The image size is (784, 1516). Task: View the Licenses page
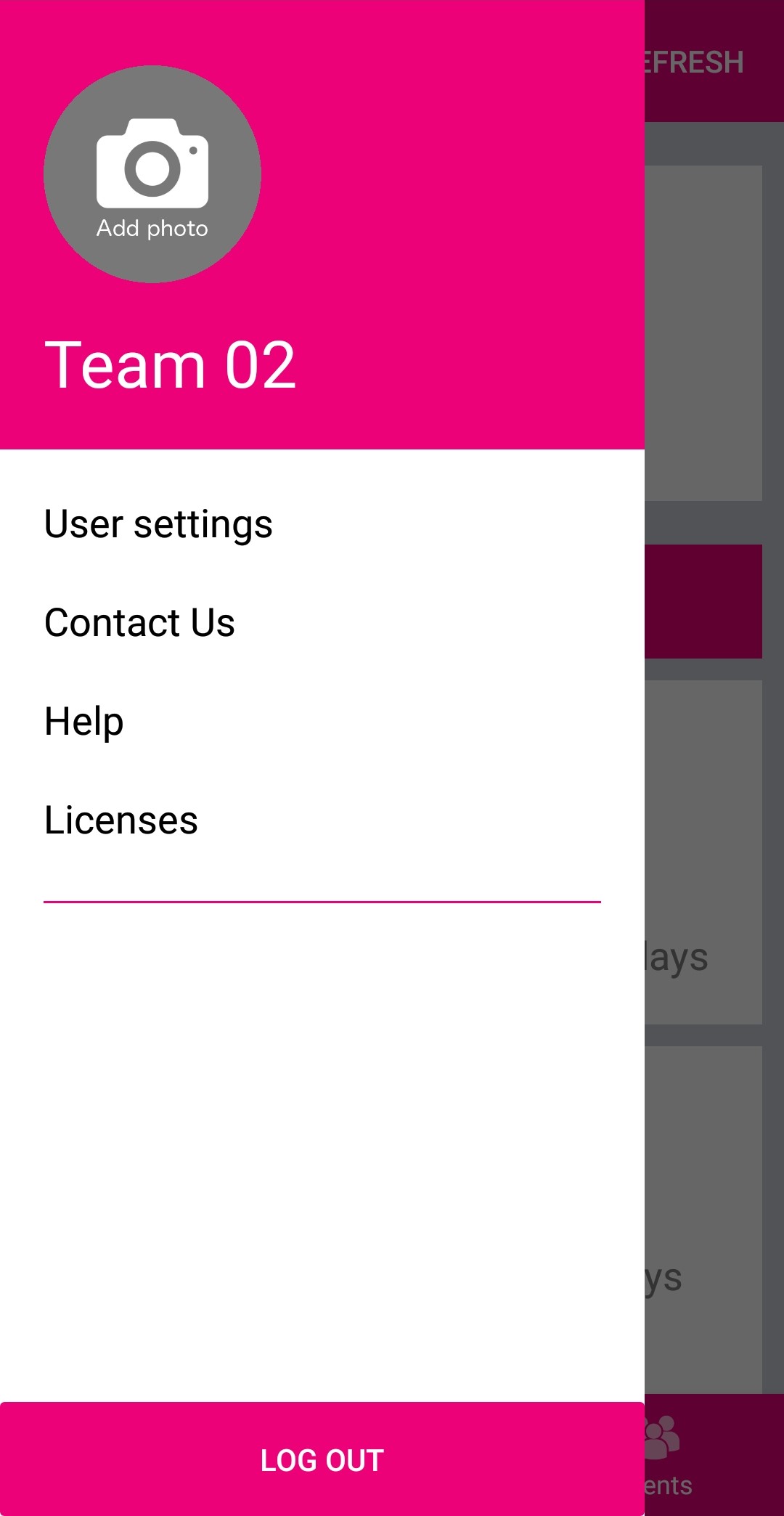(x=121, y=820)
